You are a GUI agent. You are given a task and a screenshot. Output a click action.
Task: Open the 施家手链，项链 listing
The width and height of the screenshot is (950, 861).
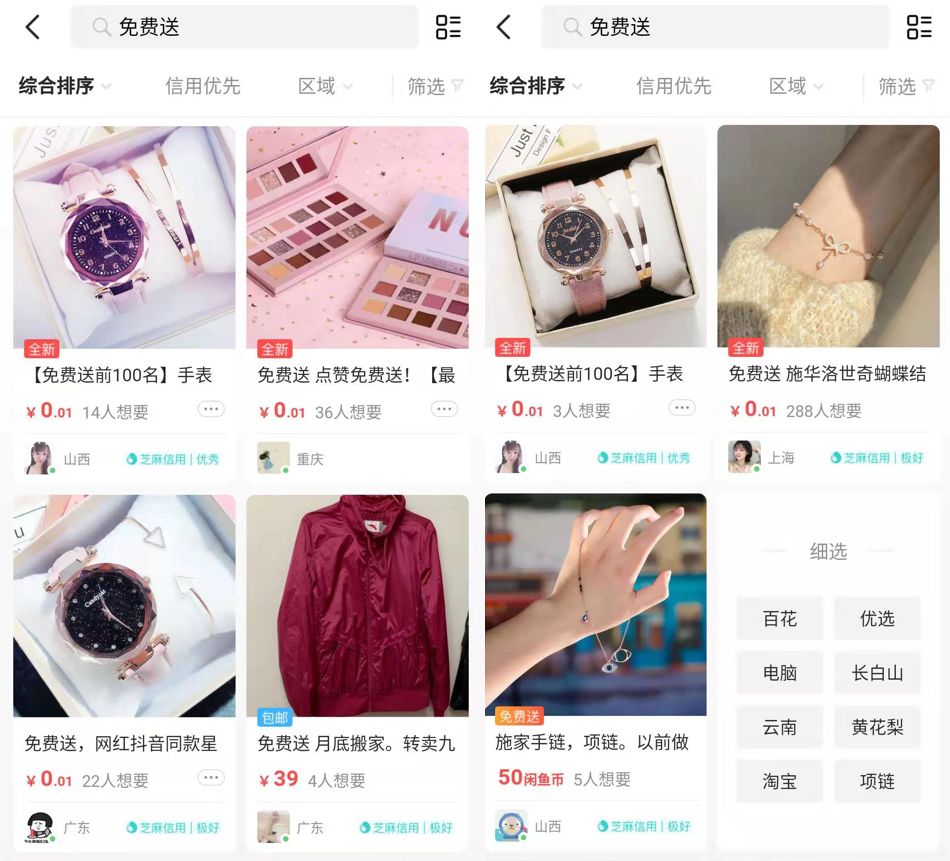pos(595,606)
